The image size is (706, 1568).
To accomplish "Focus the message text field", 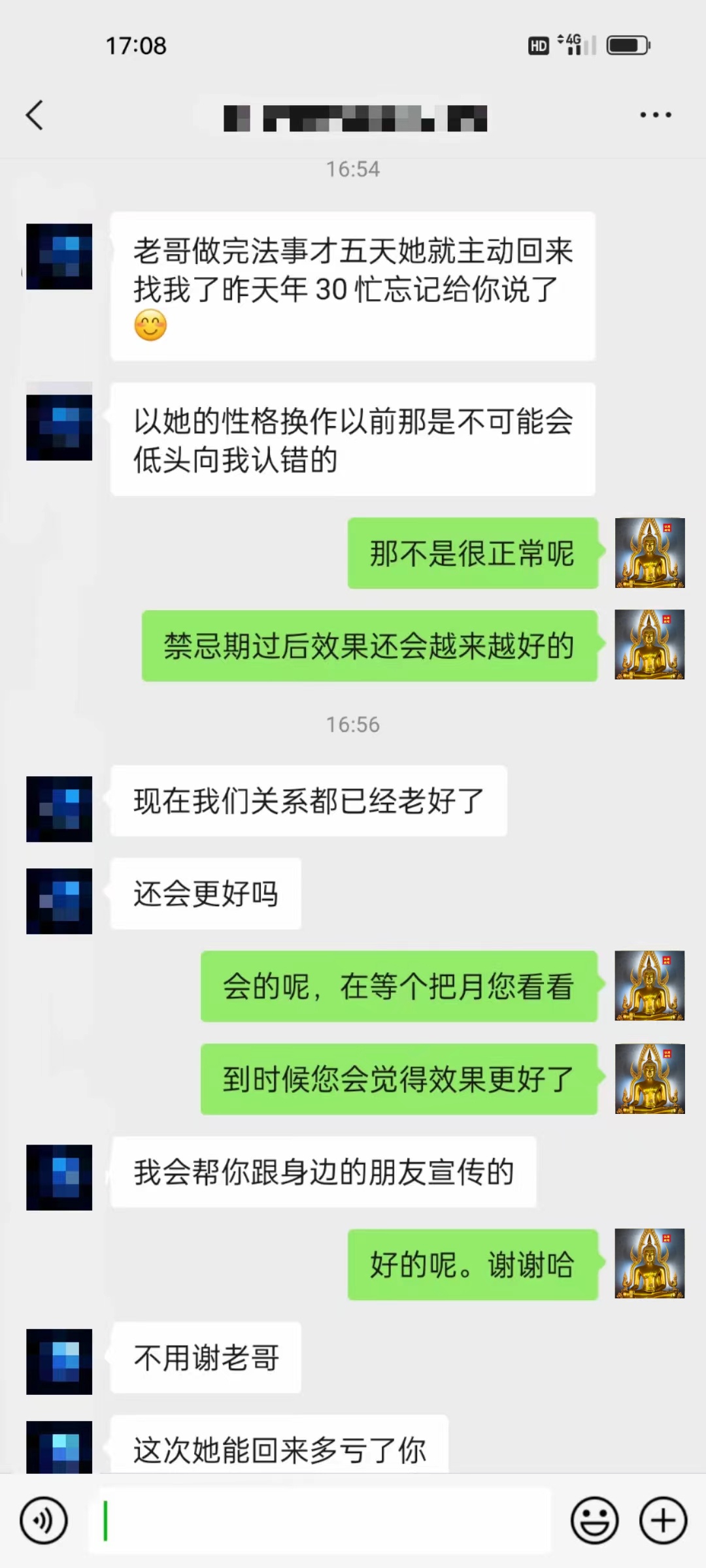I will coord(320,1521).
